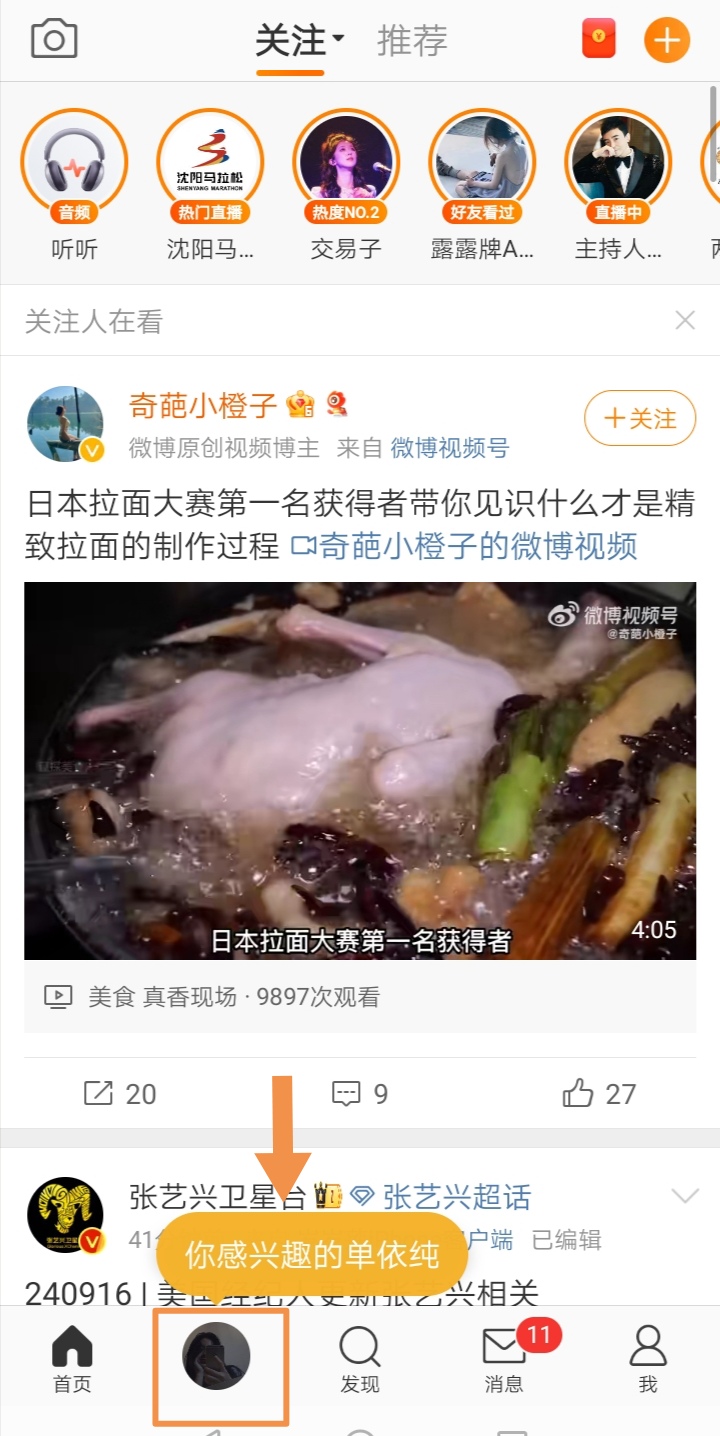Open the 听听 audio story
Viewport: 720px width, 1436px height.
pos(75,163)
